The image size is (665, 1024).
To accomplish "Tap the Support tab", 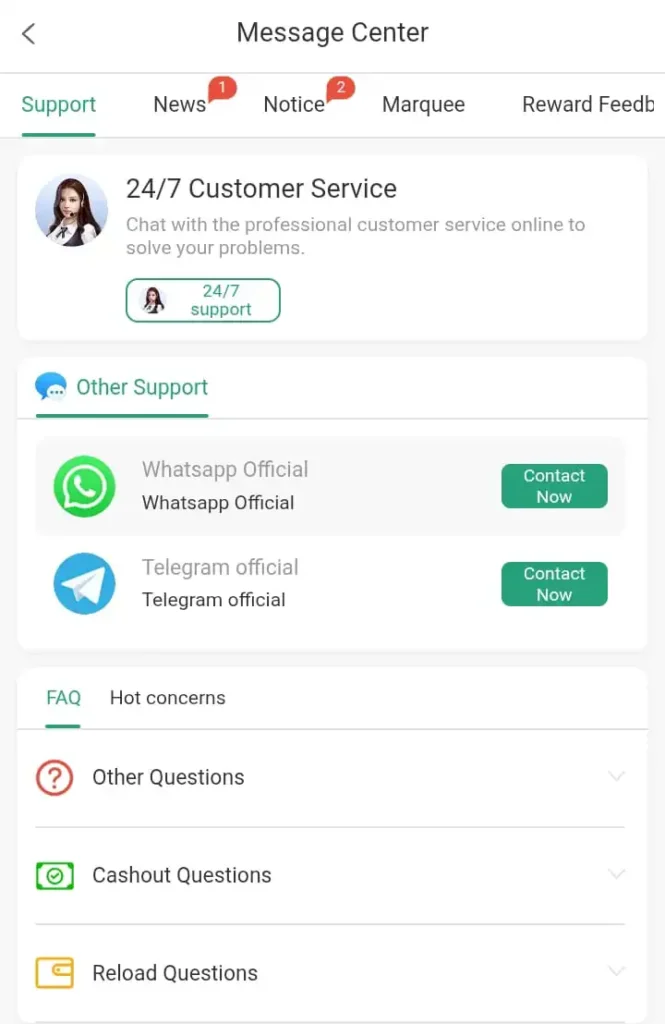I will 59,105.
